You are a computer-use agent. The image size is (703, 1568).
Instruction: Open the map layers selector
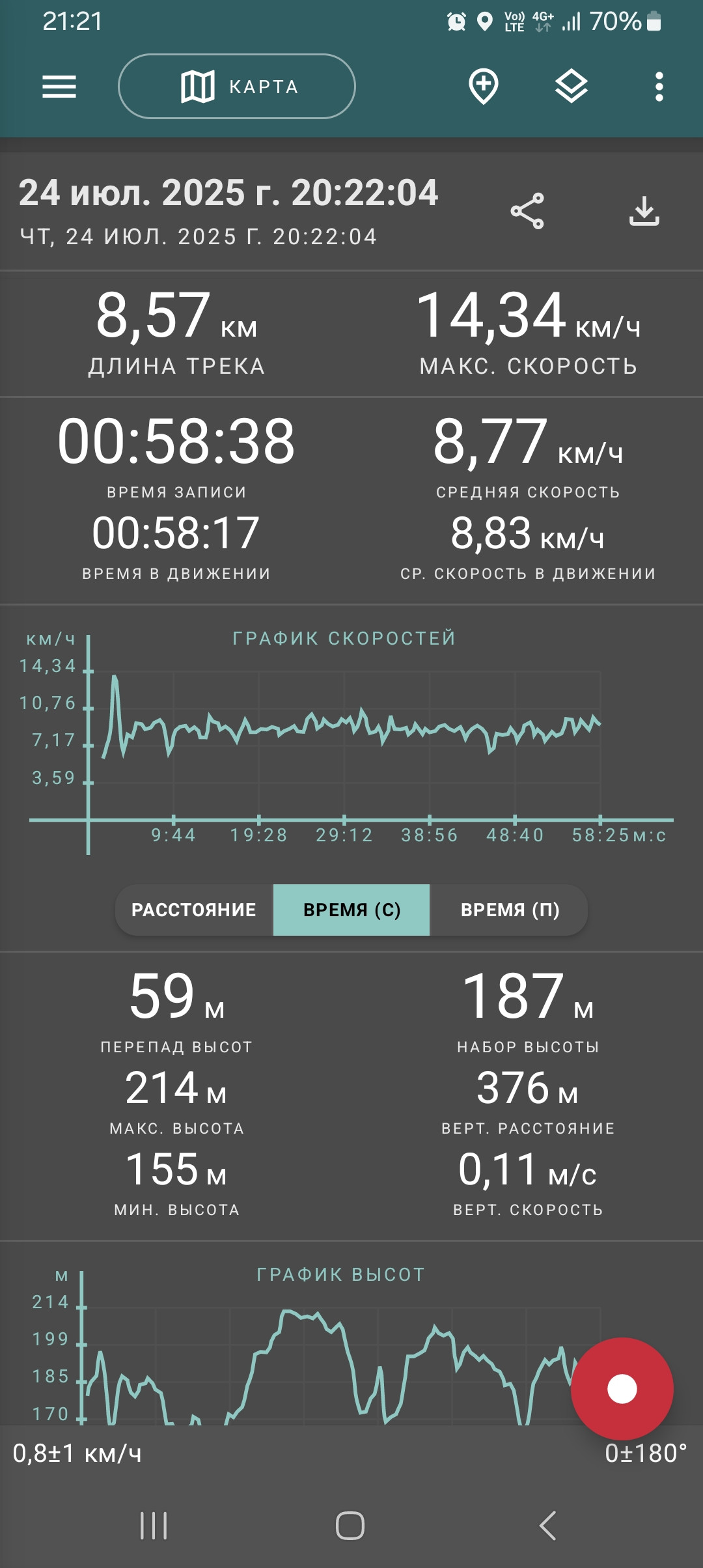pos(572,87)
